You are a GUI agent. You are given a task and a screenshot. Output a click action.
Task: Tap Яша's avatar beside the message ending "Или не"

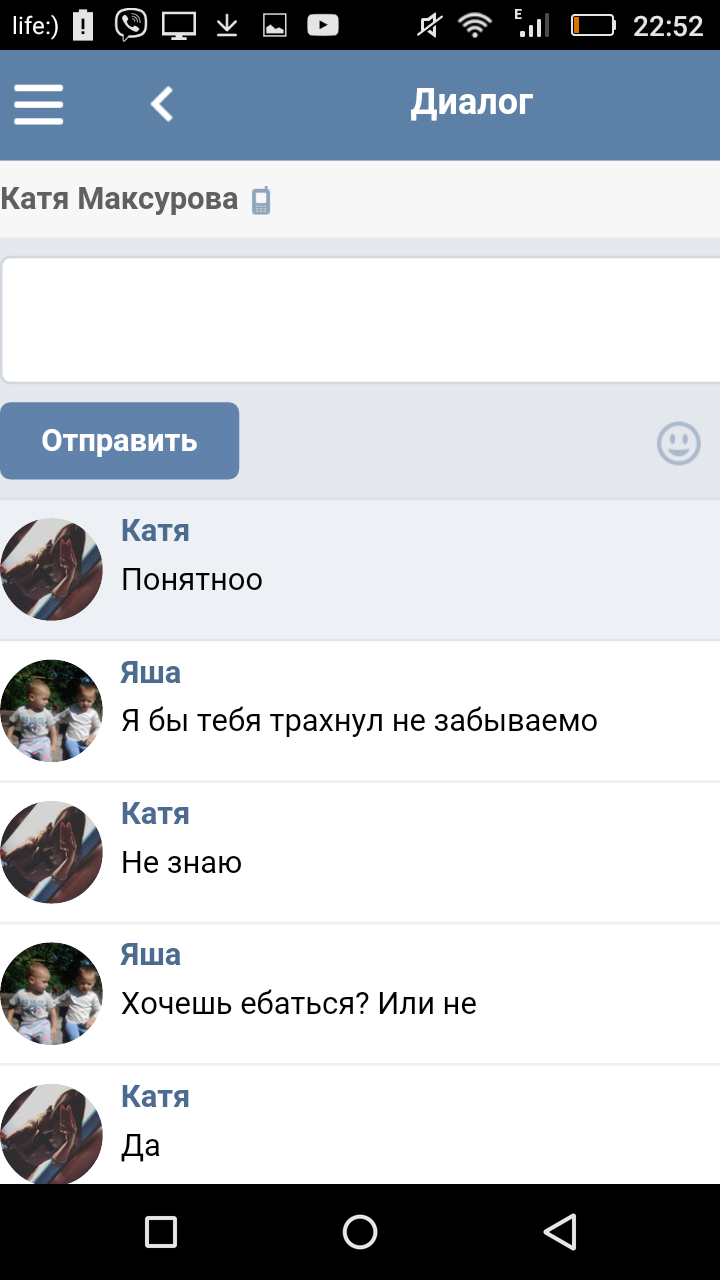point(51,993)
